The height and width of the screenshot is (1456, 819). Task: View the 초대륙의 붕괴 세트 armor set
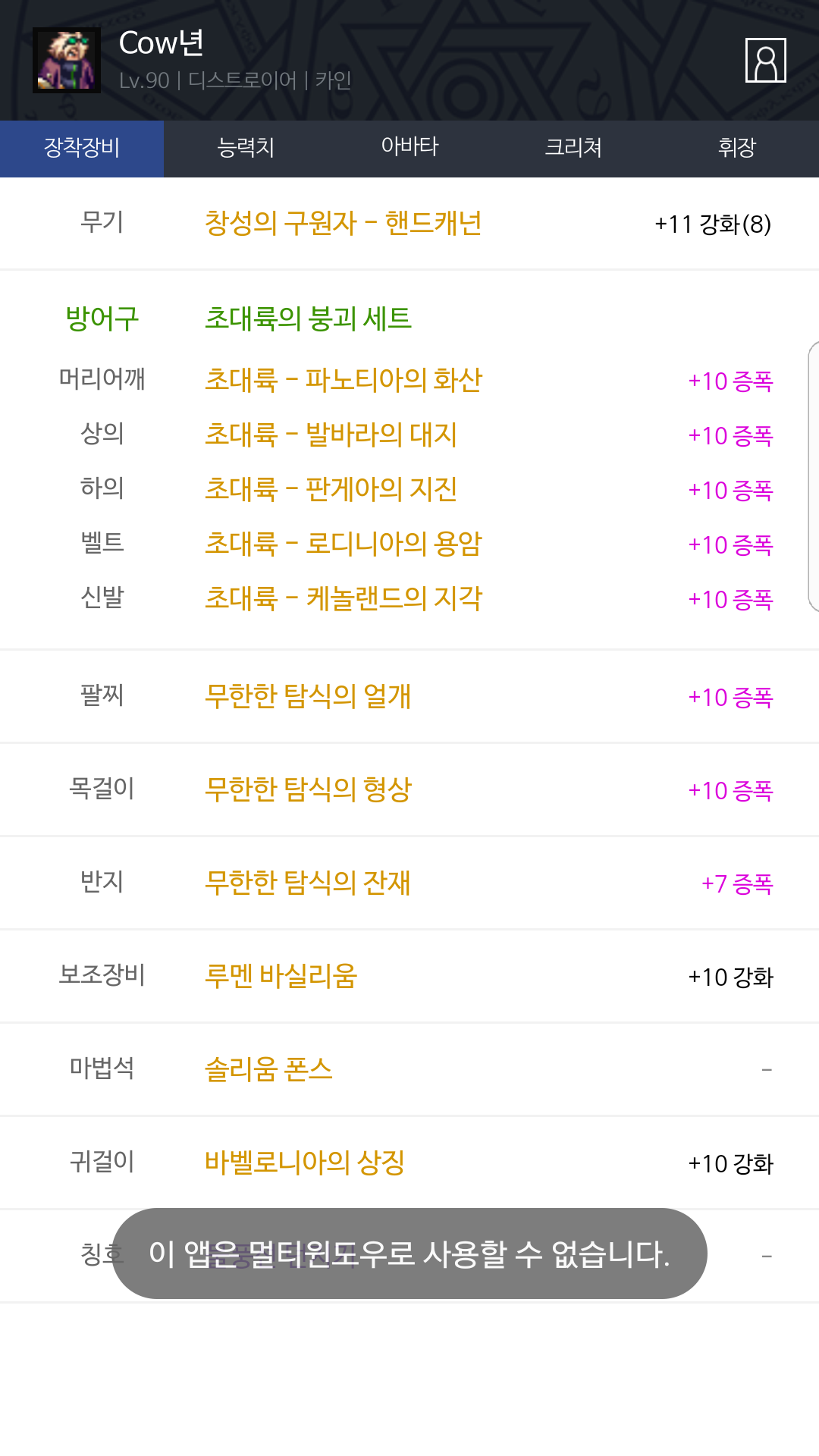[308, 318]
